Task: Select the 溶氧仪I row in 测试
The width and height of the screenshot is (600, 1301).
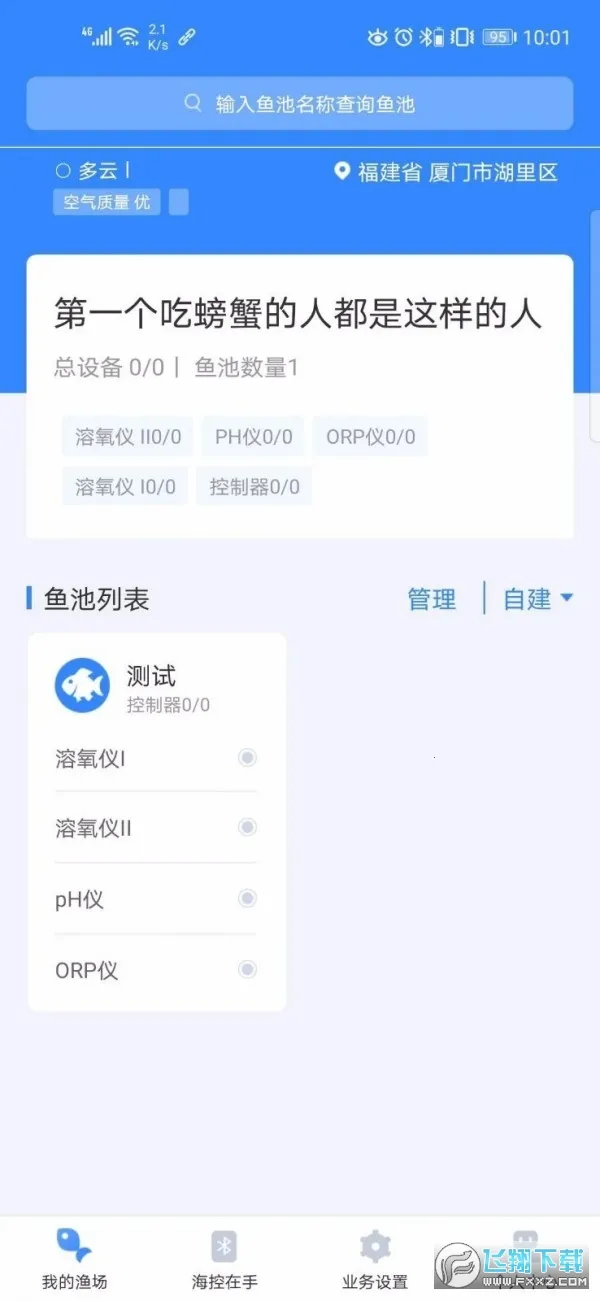Action: 156,759
